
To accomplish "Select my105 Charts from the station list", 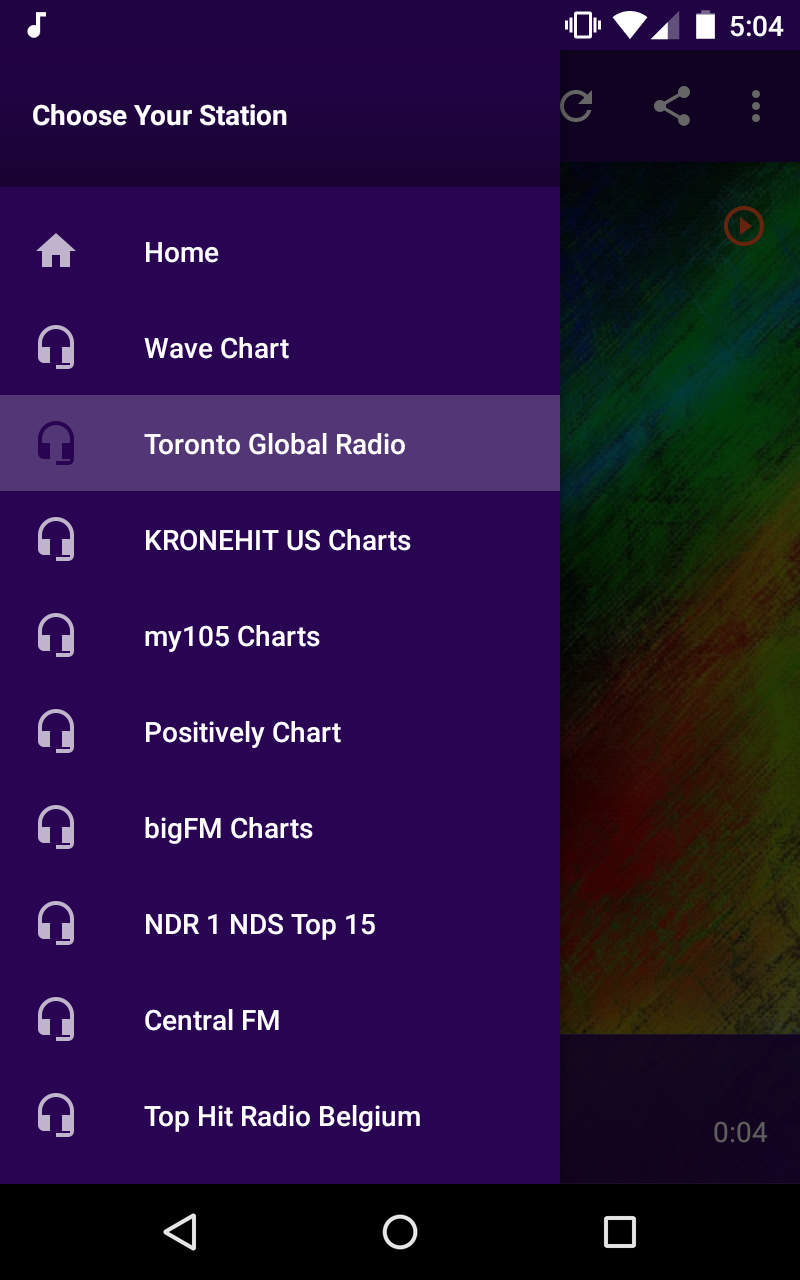I will pyautogui.click(x=232, y=636).
